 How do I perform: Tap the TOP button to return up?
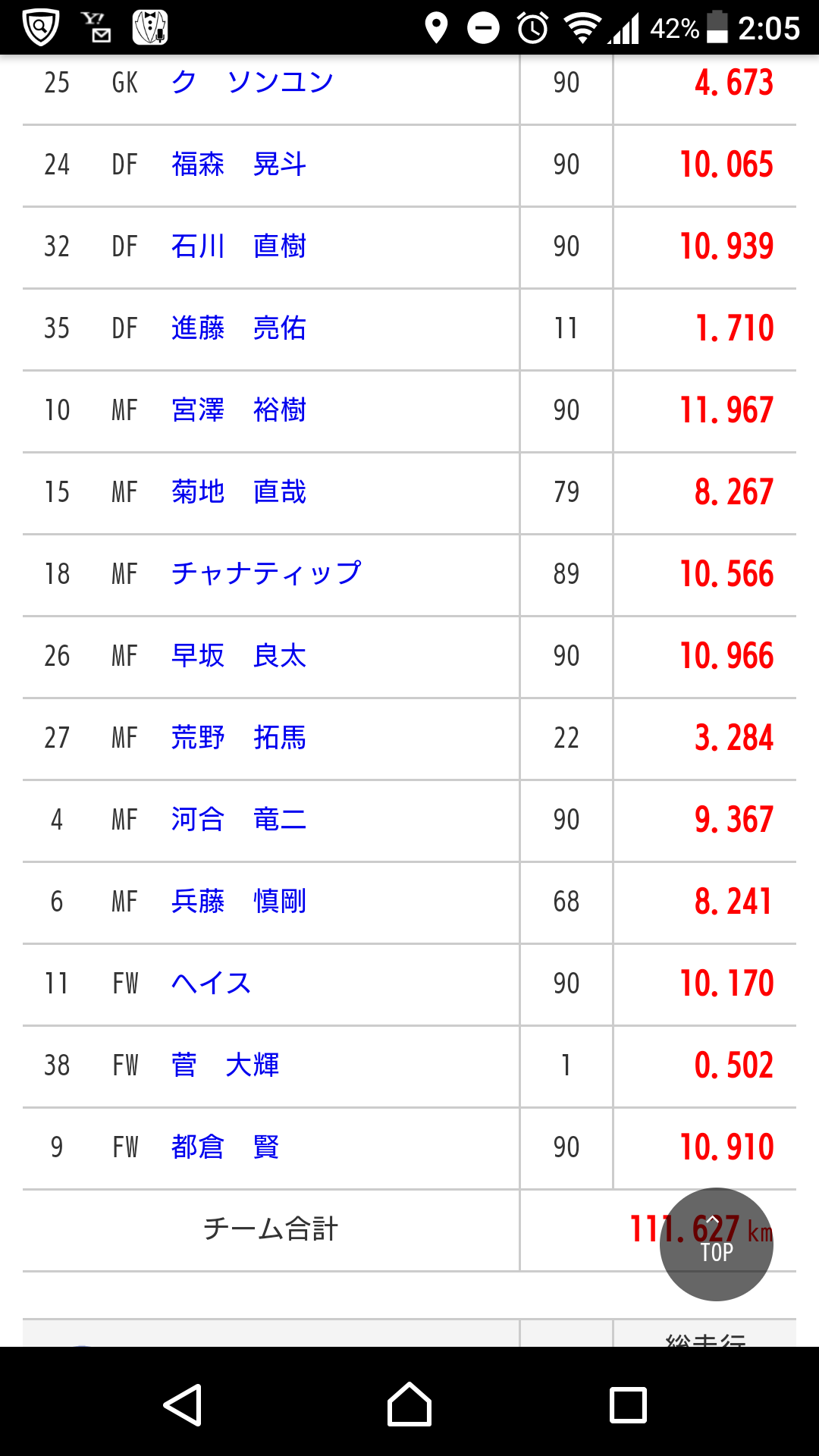pos(716,1244)
